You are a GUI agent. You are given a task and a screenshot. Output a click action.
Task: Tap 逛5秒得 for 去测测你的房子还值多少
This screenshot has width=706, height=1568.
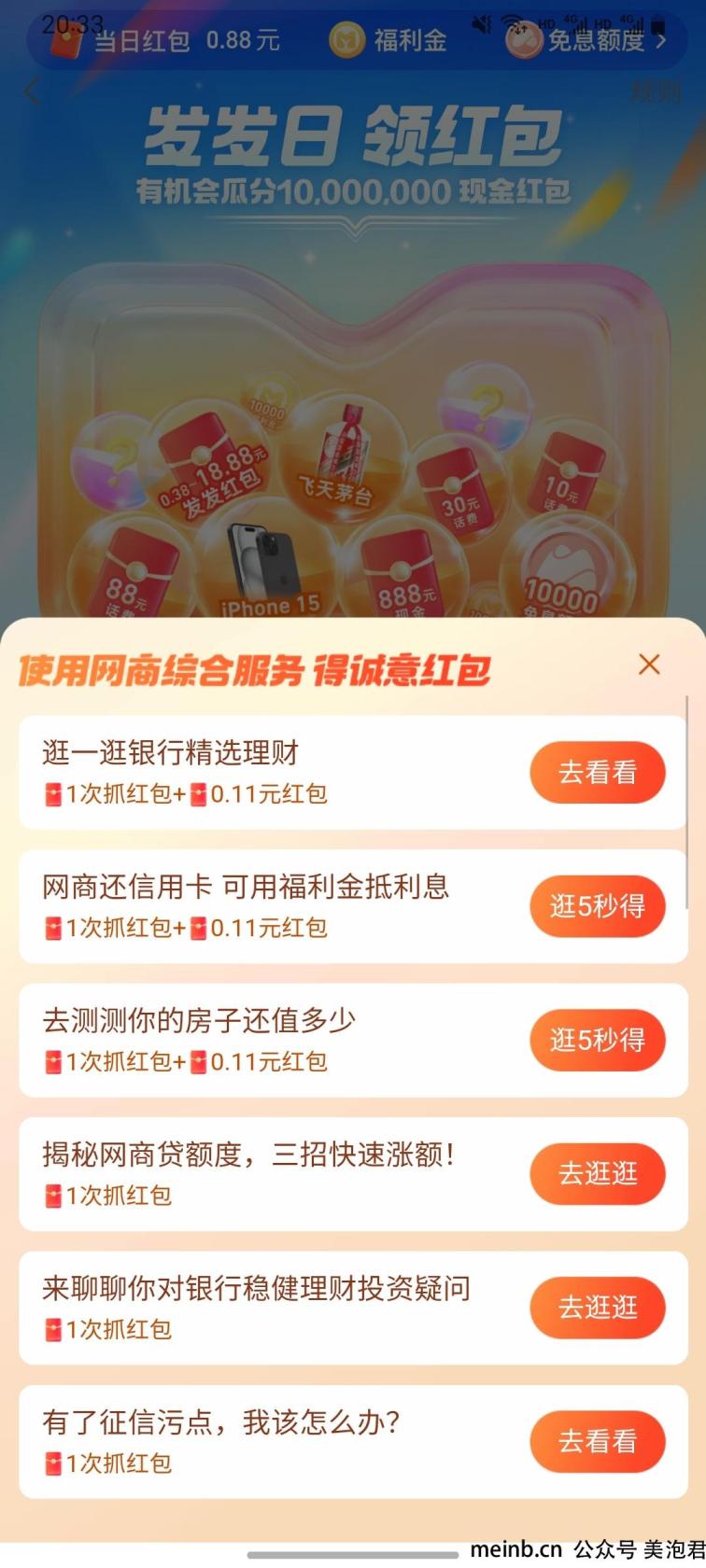tap(598, 1040)
